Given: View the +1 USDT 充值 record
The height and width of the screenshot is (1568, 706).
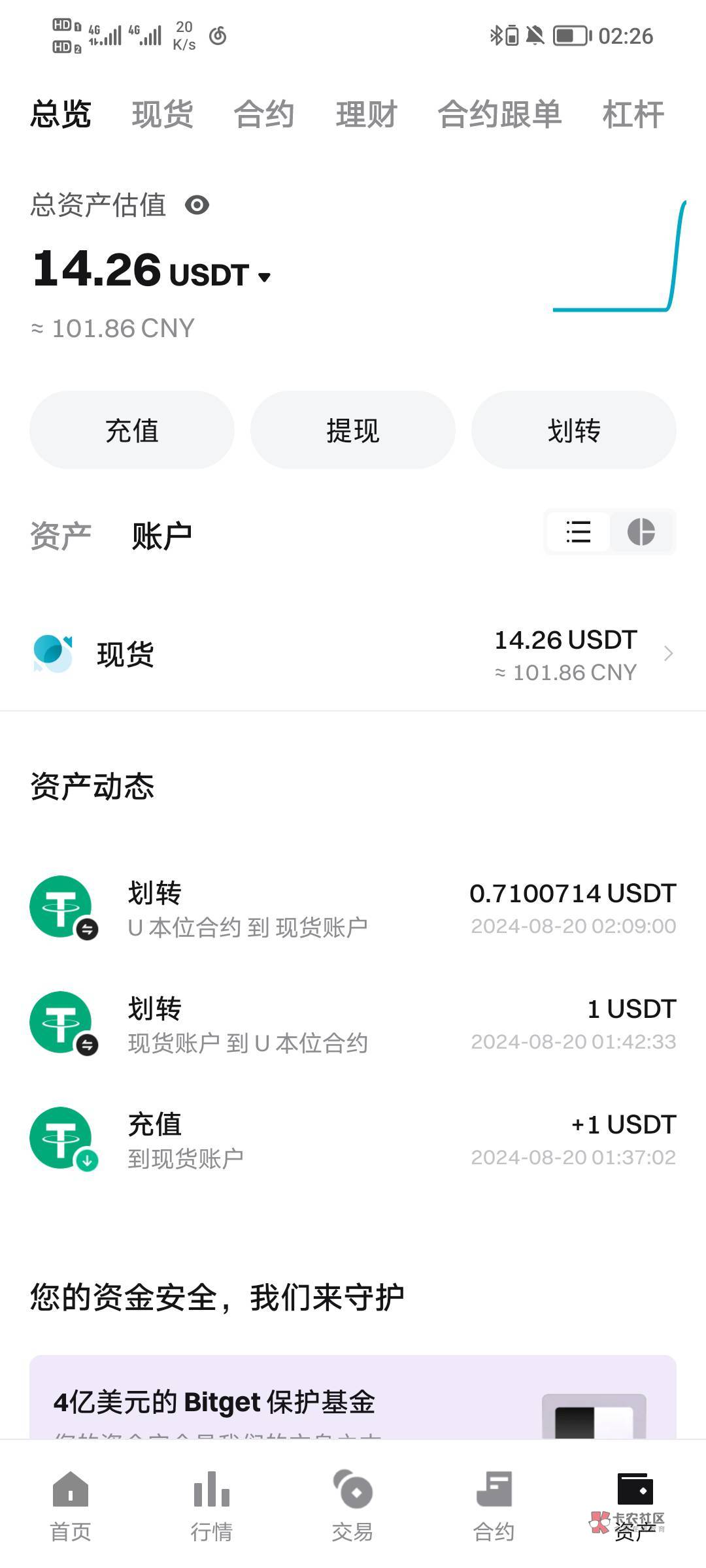Looking at the screenshot, I should 353,1139.
